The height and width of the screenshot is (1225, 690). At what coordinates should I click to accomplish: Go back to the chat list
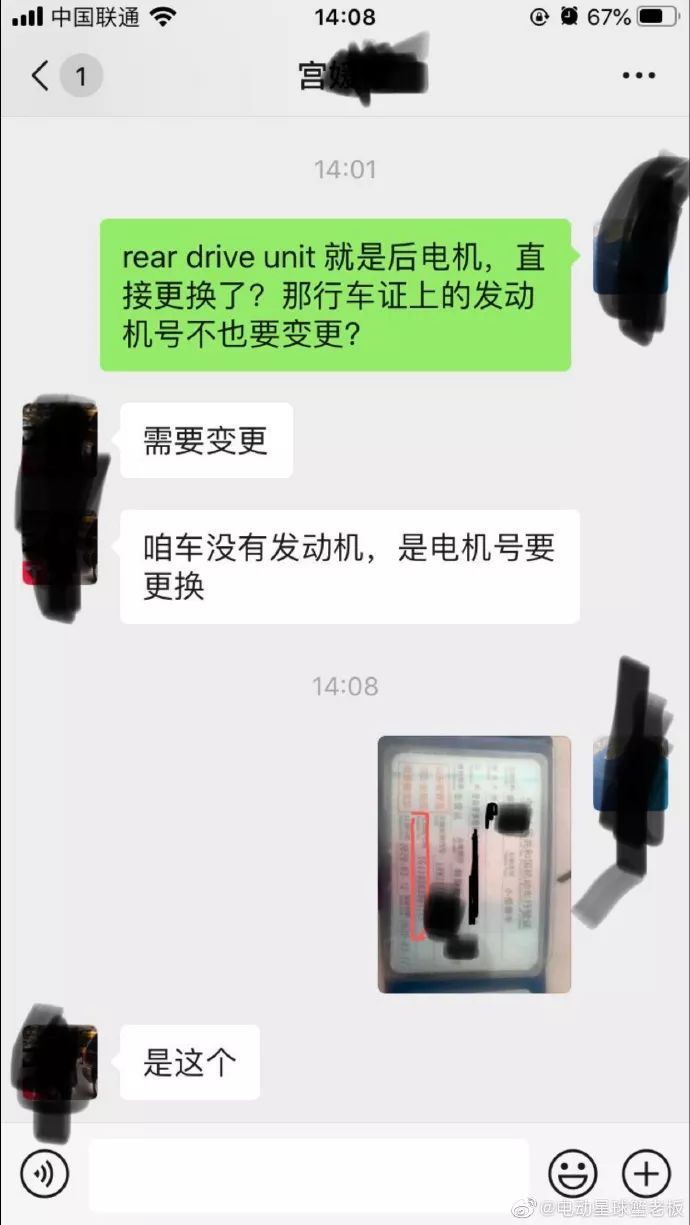pyautogui.click(x=42, y=77)
